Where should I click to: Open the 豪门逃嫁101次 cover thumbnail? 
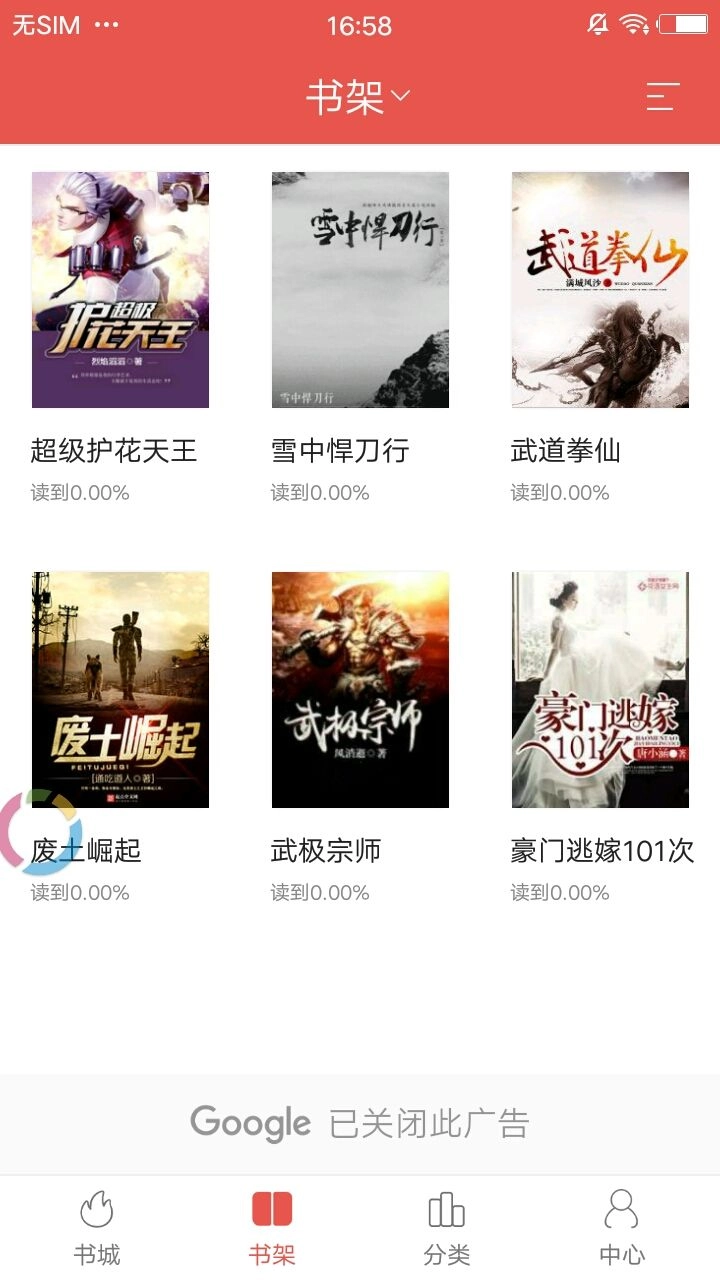pyautogui.click(x=598, y=688)
